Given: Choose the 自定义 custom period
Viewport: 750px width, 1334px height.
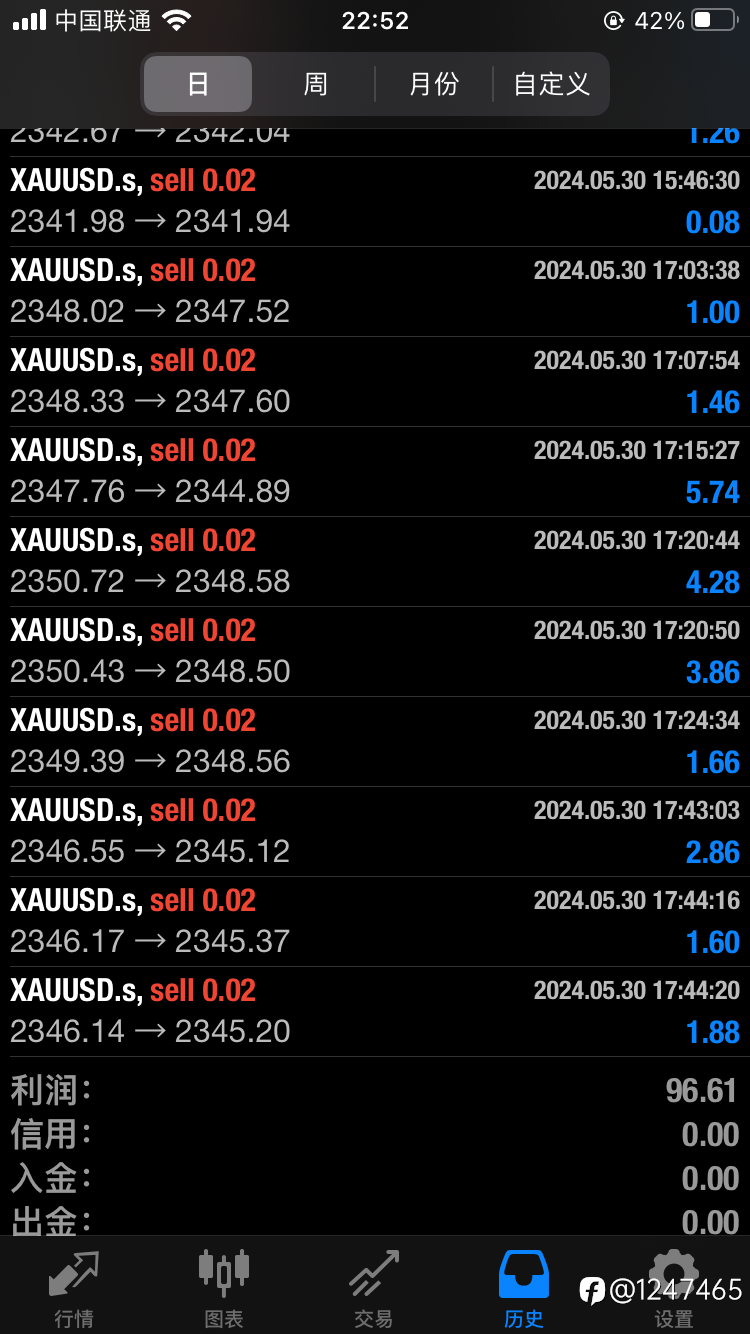Looking at the screenshot, I should 551,84.
